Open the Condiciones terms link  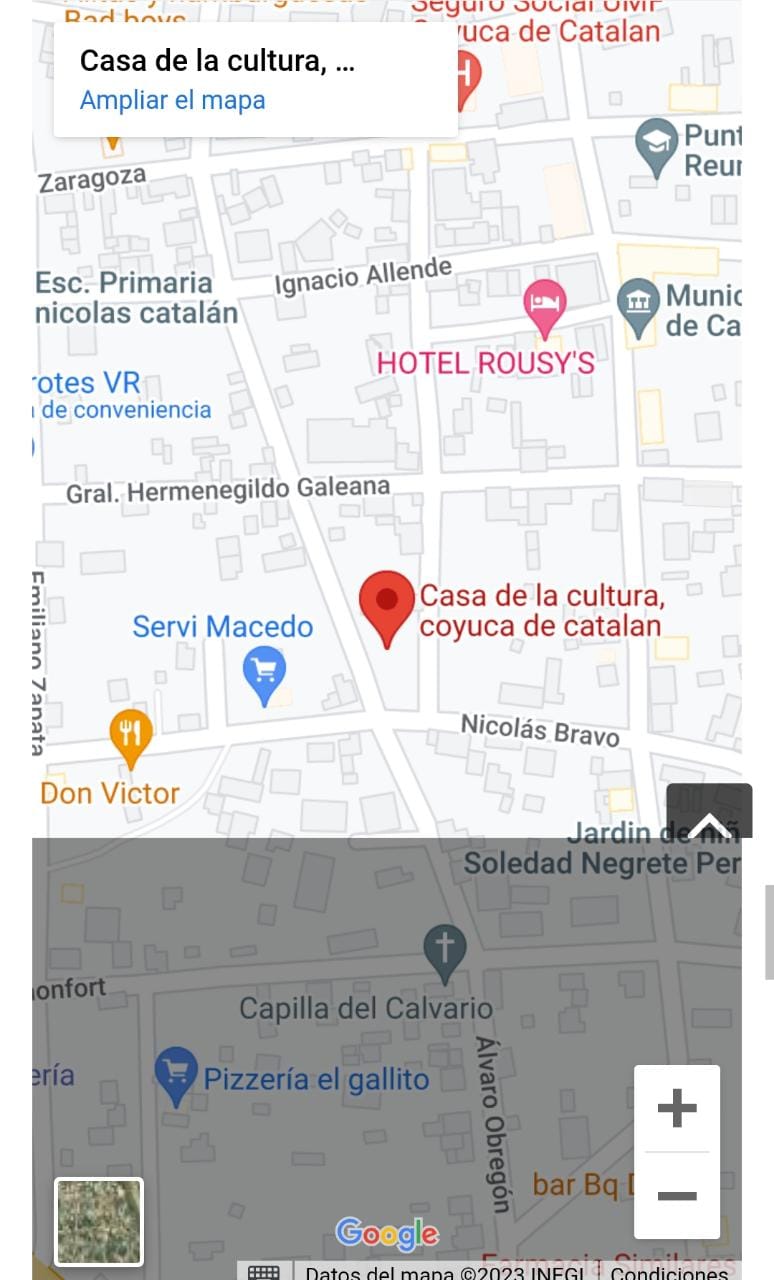point(668,1273)
